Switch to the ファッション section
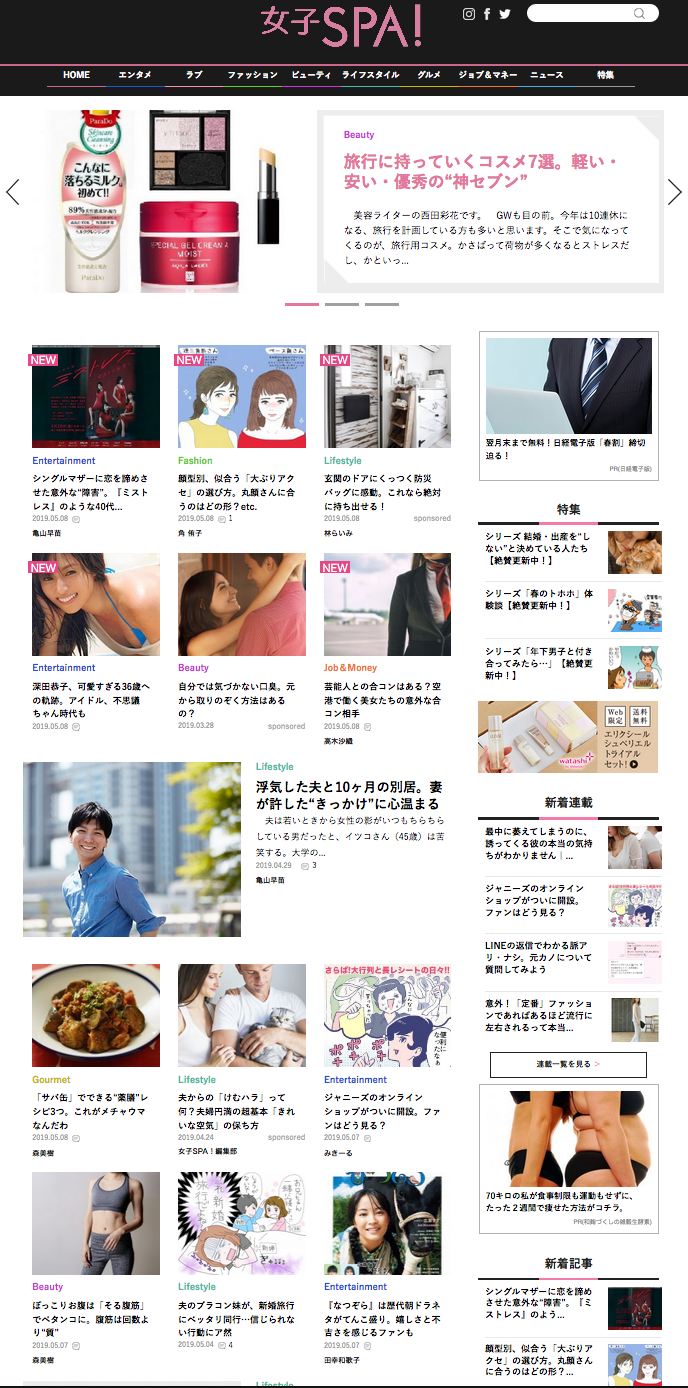 point(252,75)
